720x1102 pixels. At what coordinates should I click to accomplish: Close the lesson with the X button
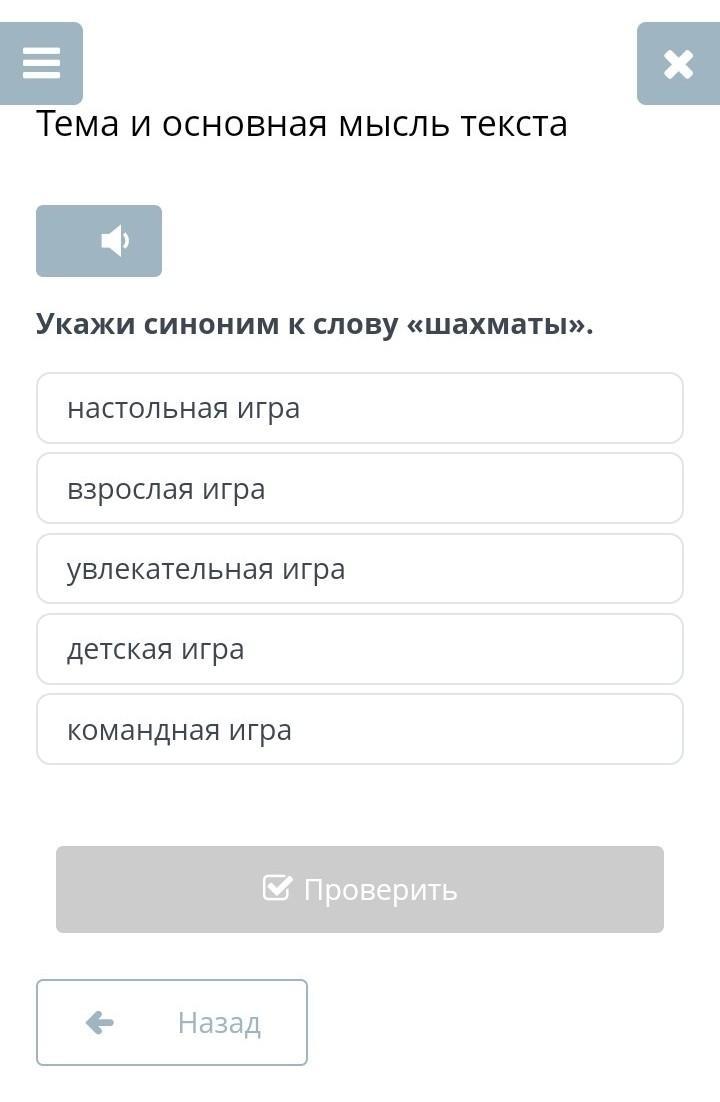[679, 64]
